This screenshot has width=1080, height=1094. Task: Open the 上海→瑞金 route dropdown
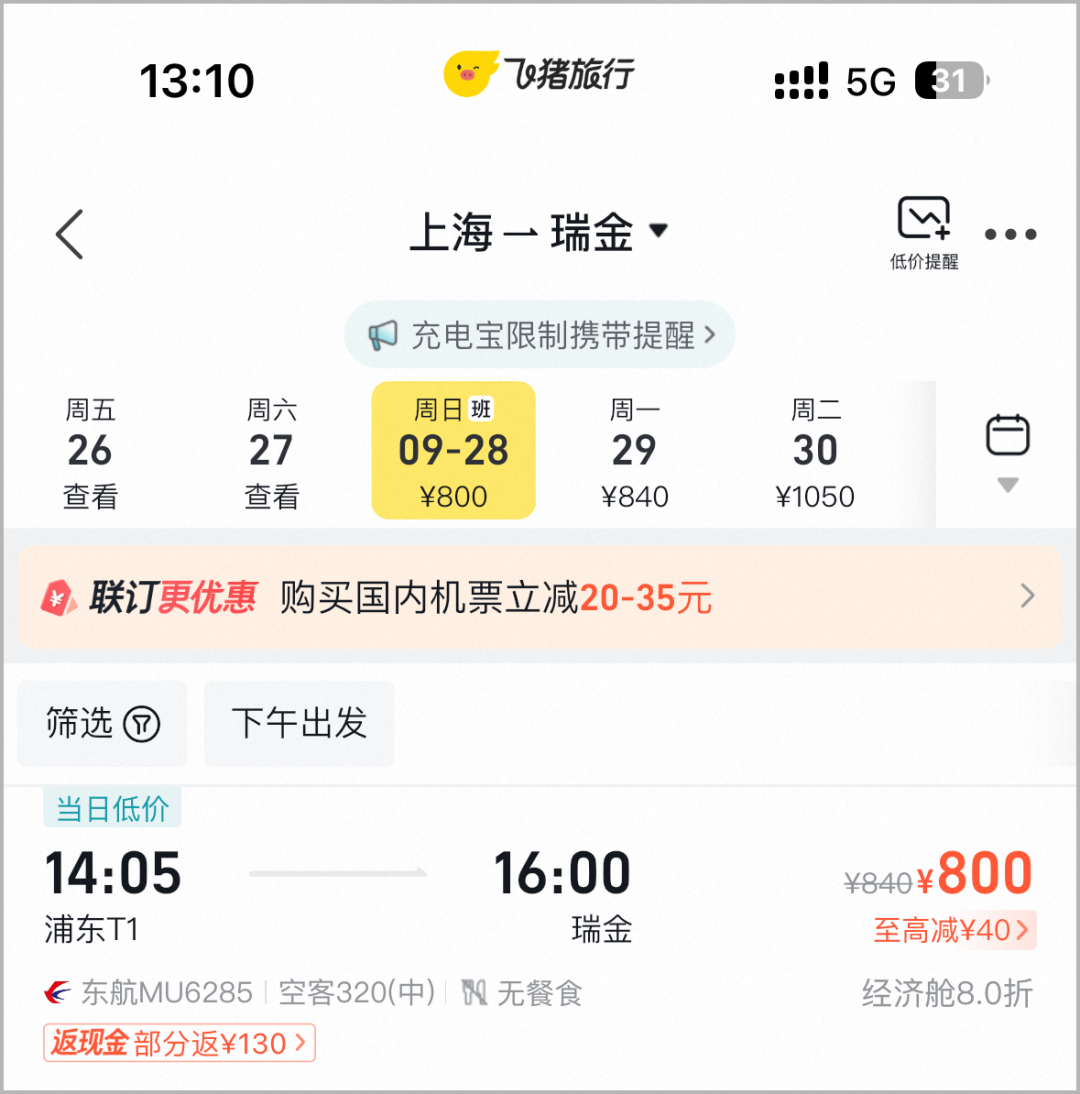point(539,233)
